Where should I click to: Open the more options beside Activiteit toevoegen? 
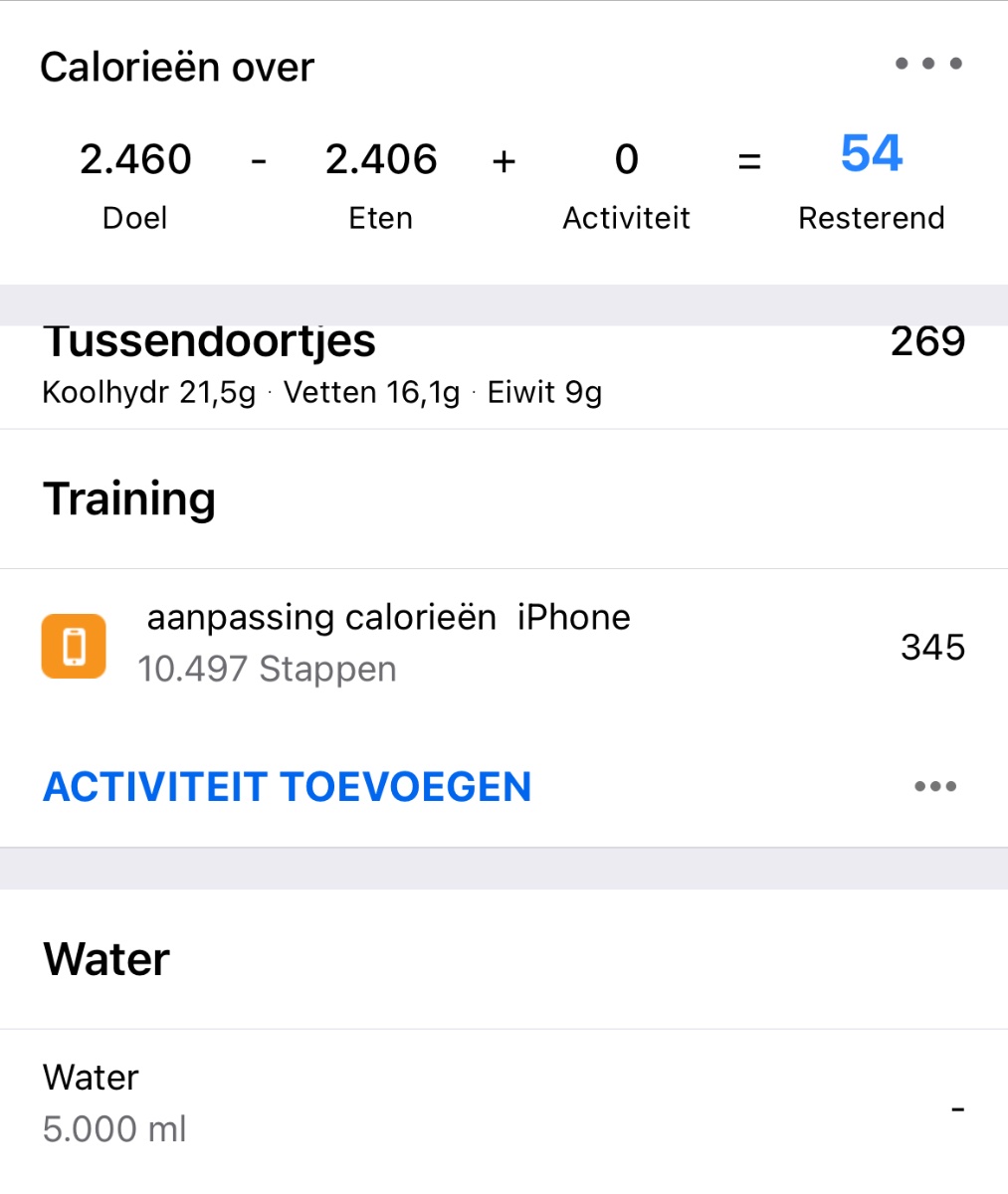[934, 787]
